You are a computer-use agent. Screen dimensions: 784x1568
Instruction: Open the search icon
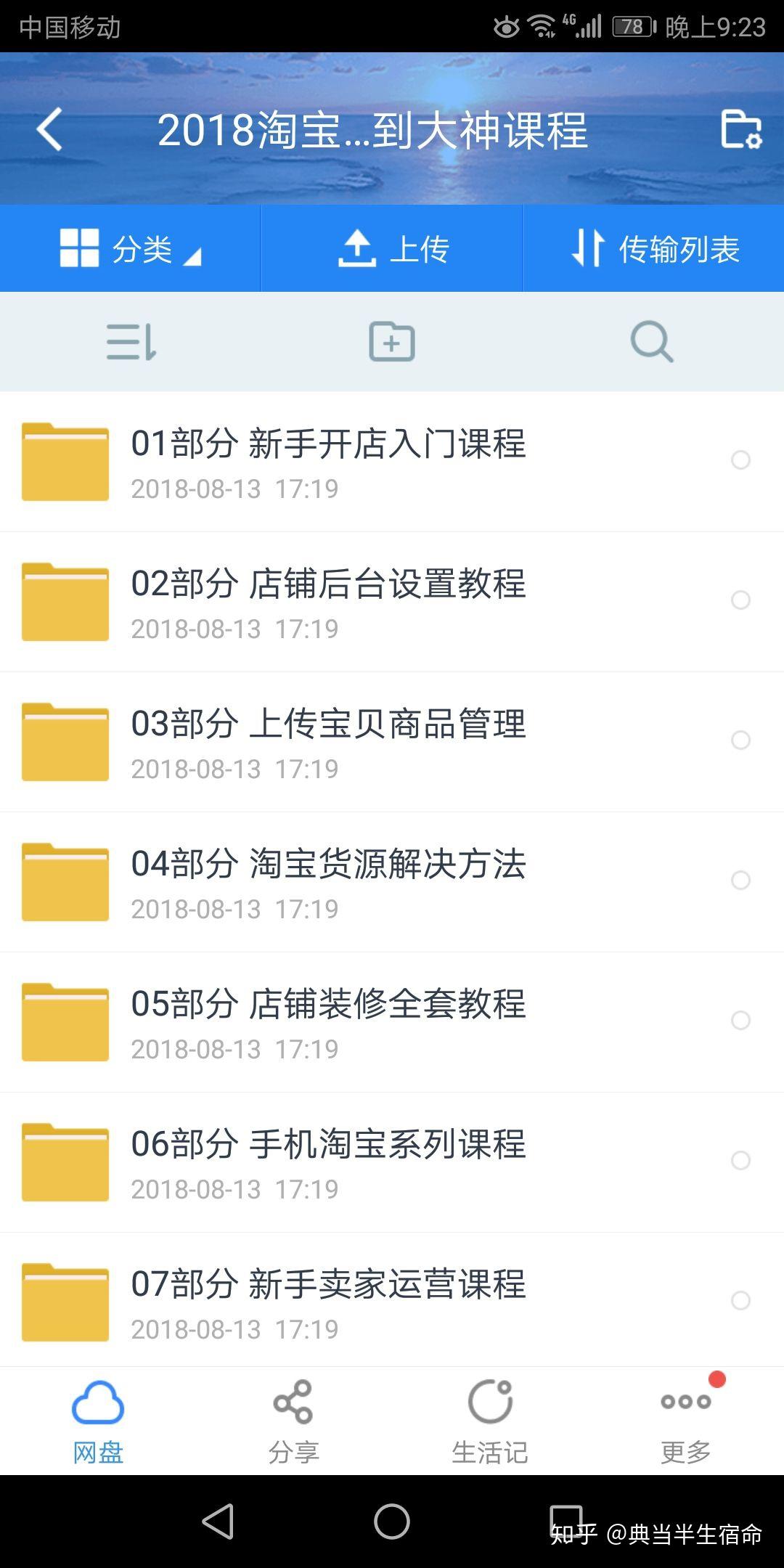click(650, 341)
